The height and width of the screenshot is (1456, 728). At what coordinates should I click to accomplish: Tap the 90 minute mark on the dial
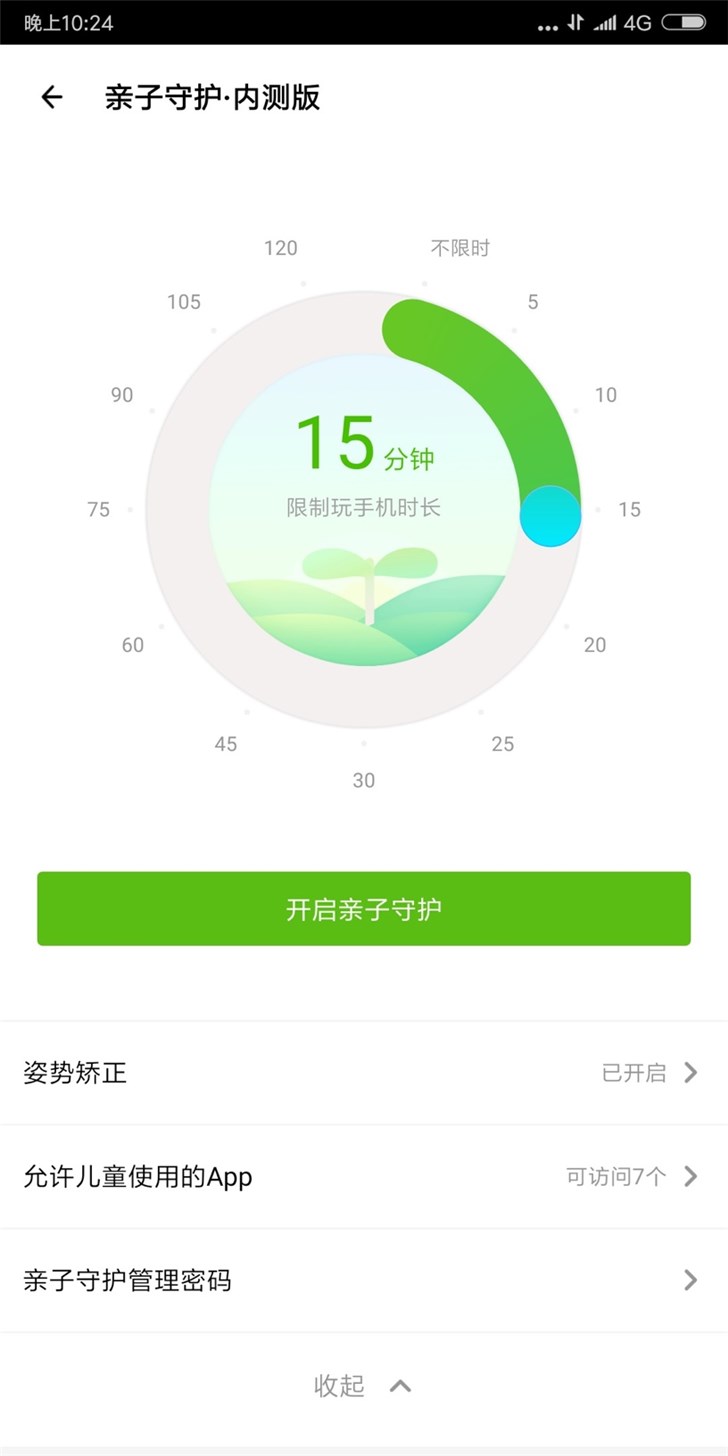tap(121, 395)
